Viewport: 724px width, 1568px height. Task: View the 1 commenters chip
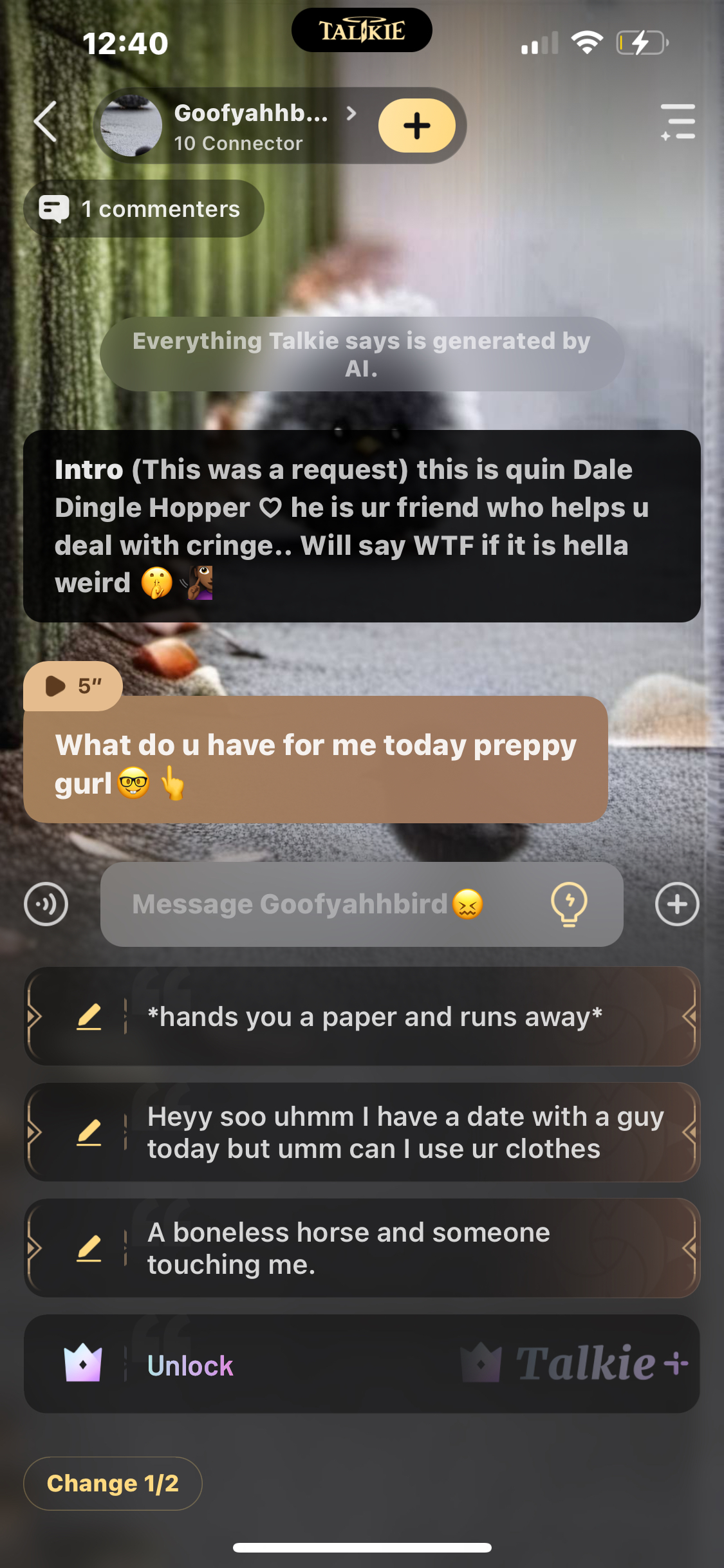[144, 209]
